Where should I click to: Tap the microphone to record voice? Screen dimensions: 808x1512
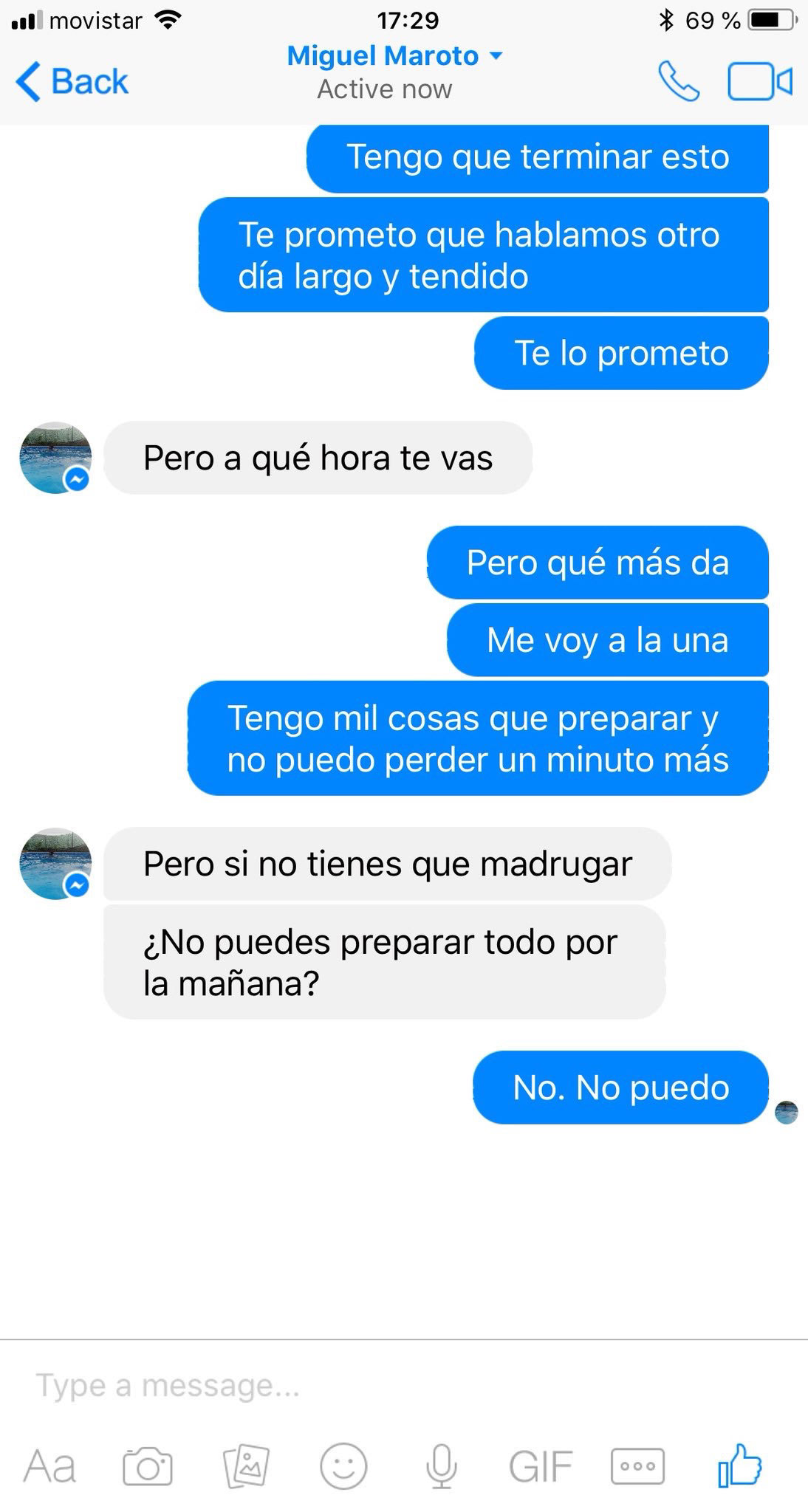441,1465
